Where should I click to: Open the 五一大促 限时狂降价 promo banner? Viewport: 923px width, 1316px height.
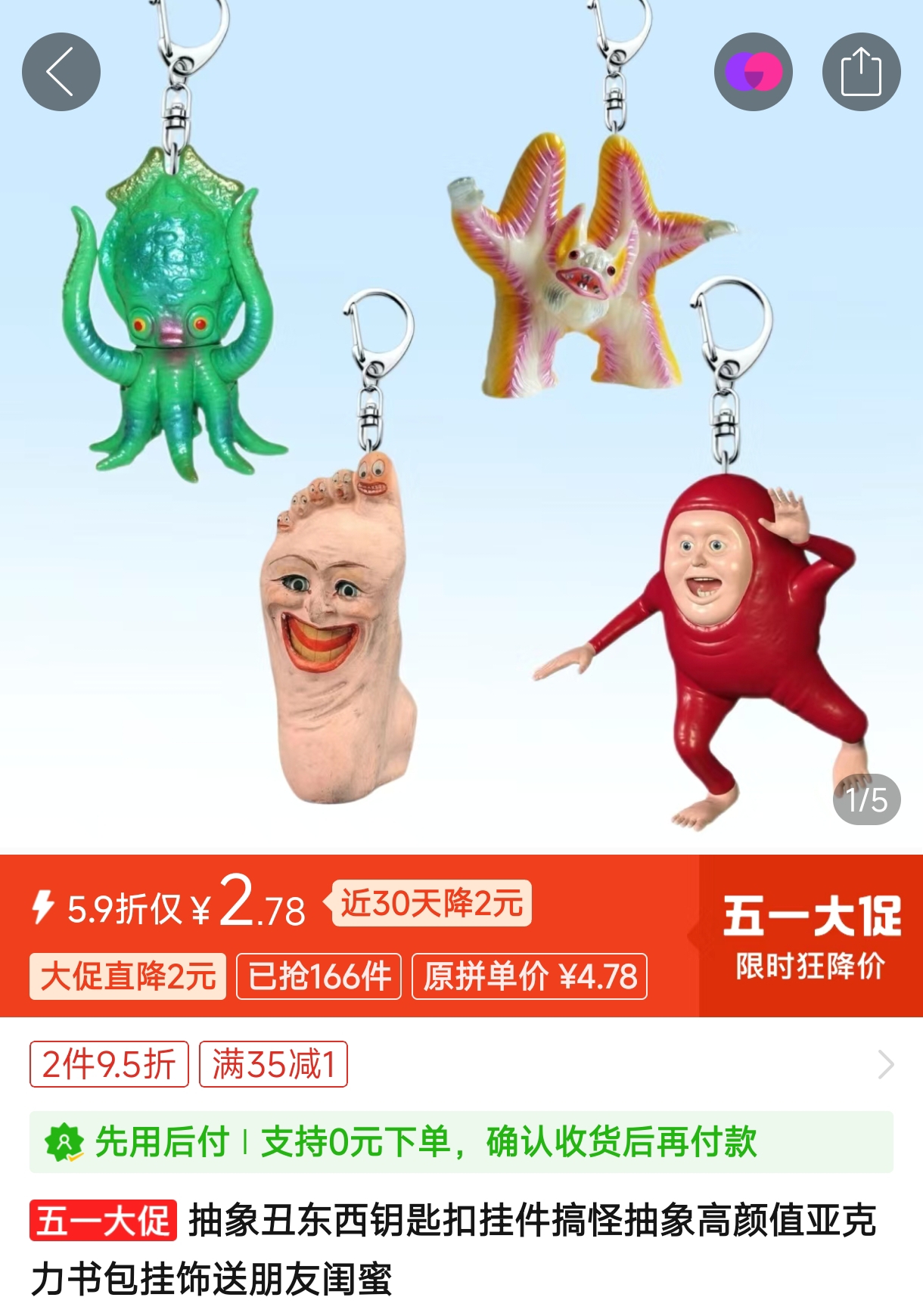(810, 936)
